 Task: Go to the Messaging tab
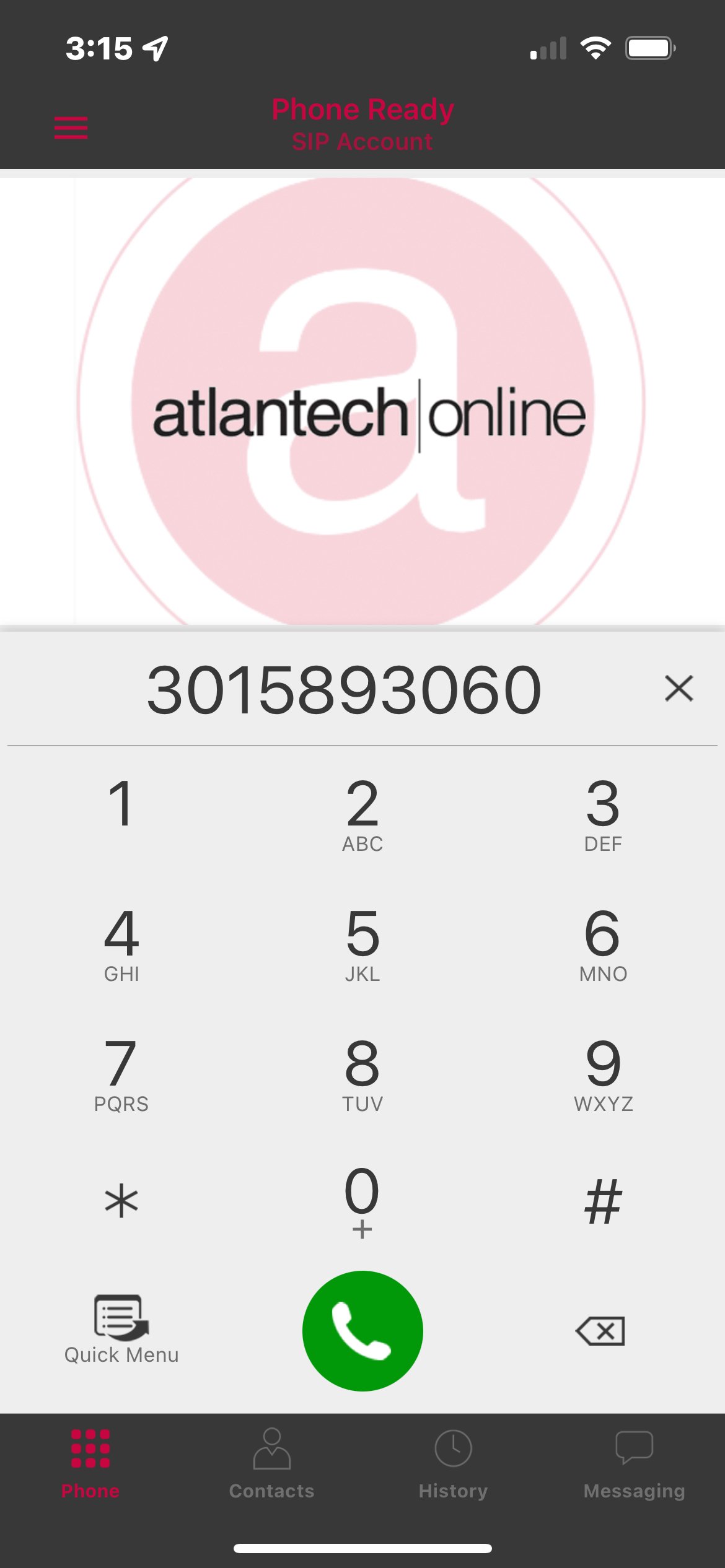pyautogui.click(x=634, y=1464)
